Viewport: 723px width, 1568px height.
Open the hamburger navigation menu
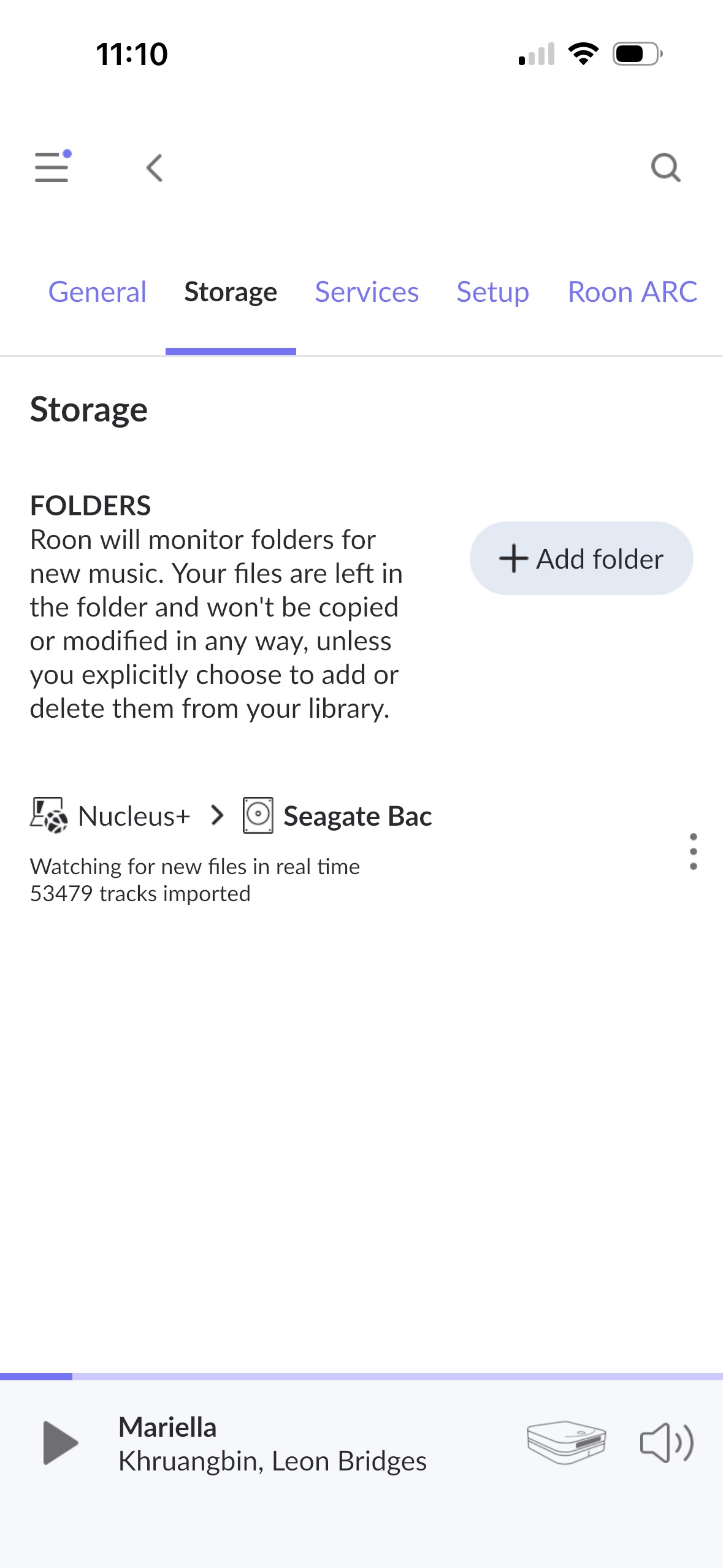point(52,167)
